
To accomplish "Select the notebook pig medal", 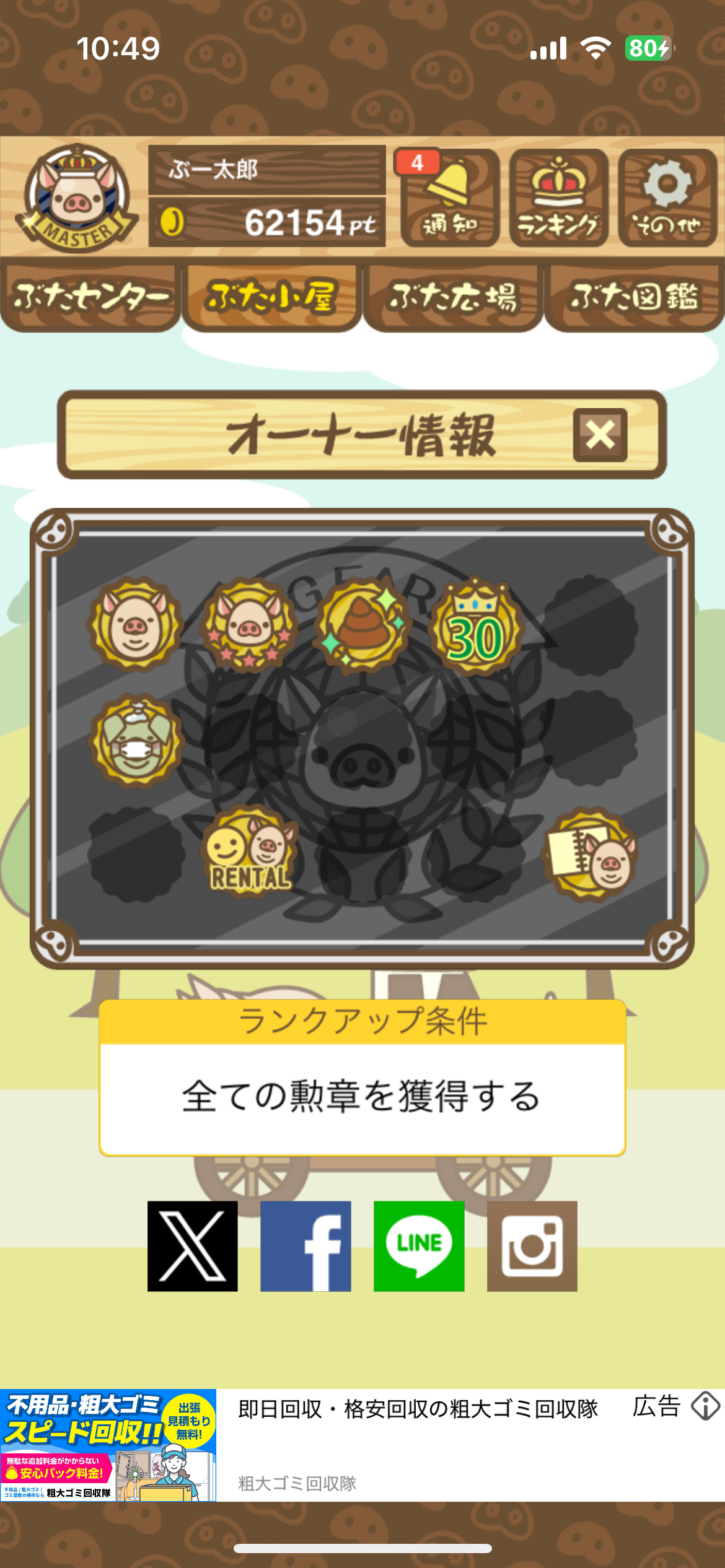I will [x=591, y=853].
